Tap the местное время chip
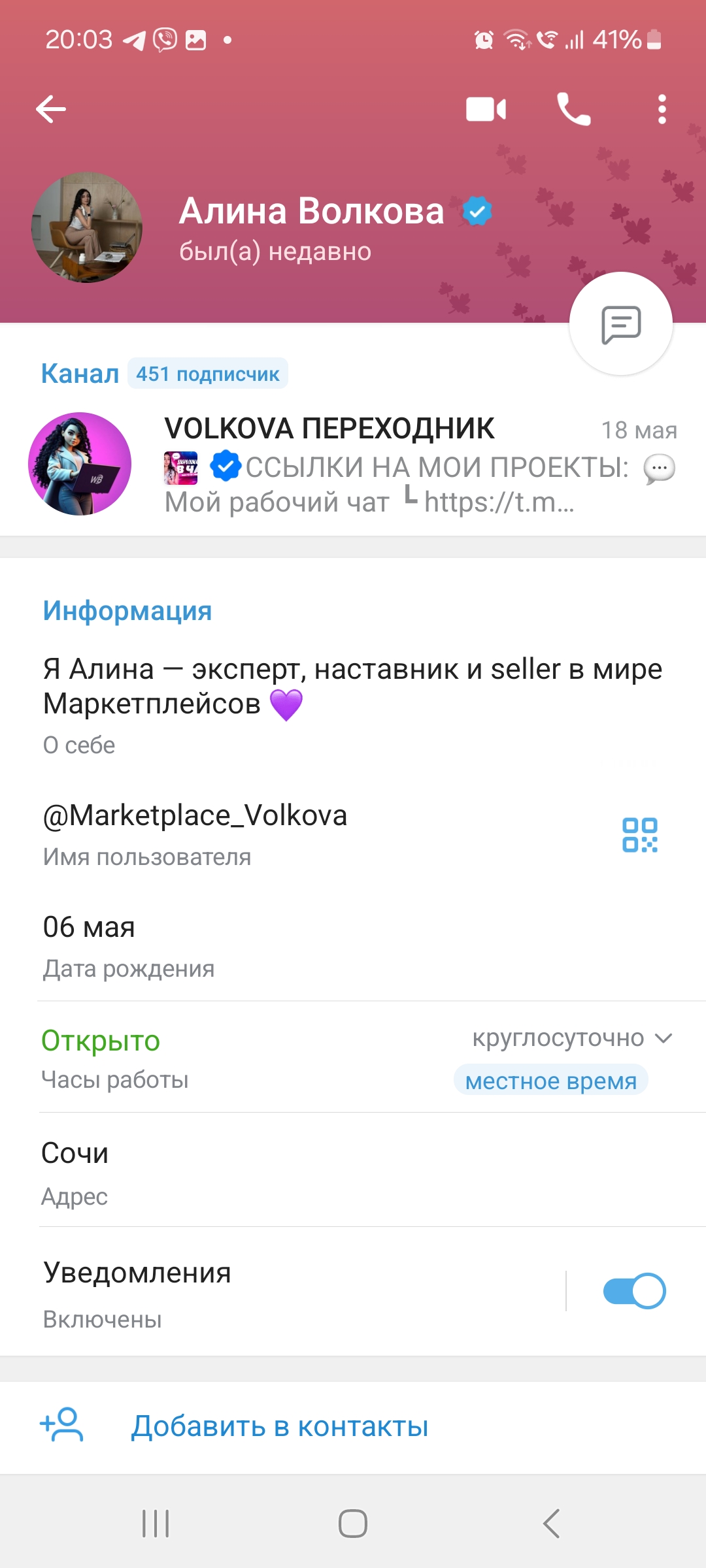The image size is (706, 1568). tap(550, 1081)
